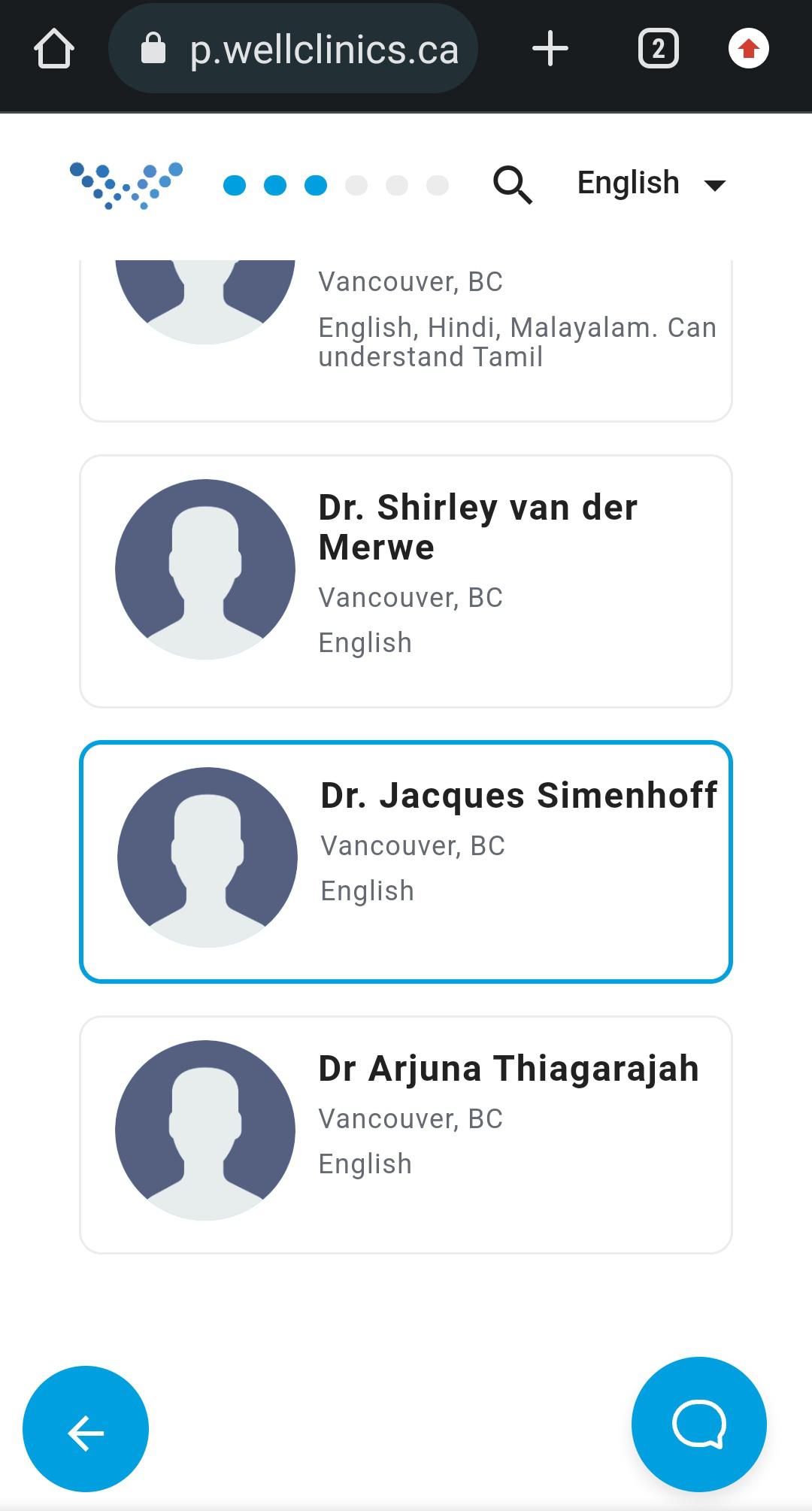The image size is (812, 1511).
Task: Tap the red update arrow icon
Action: (748, 50)
